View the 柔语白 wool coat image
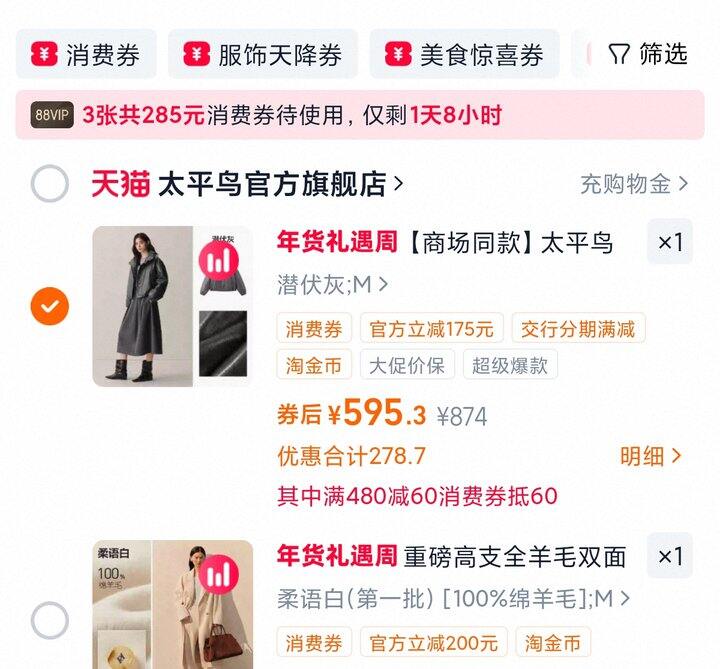The image size is (720, 669). [171, 605]
